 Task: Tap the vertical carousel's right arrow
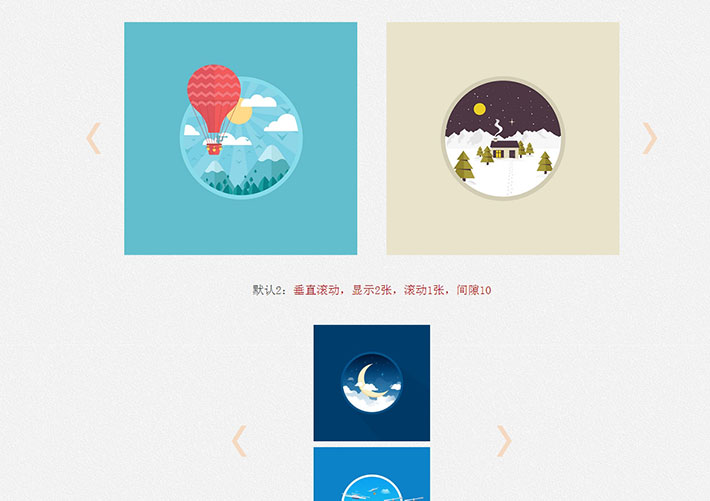[504, 440]
